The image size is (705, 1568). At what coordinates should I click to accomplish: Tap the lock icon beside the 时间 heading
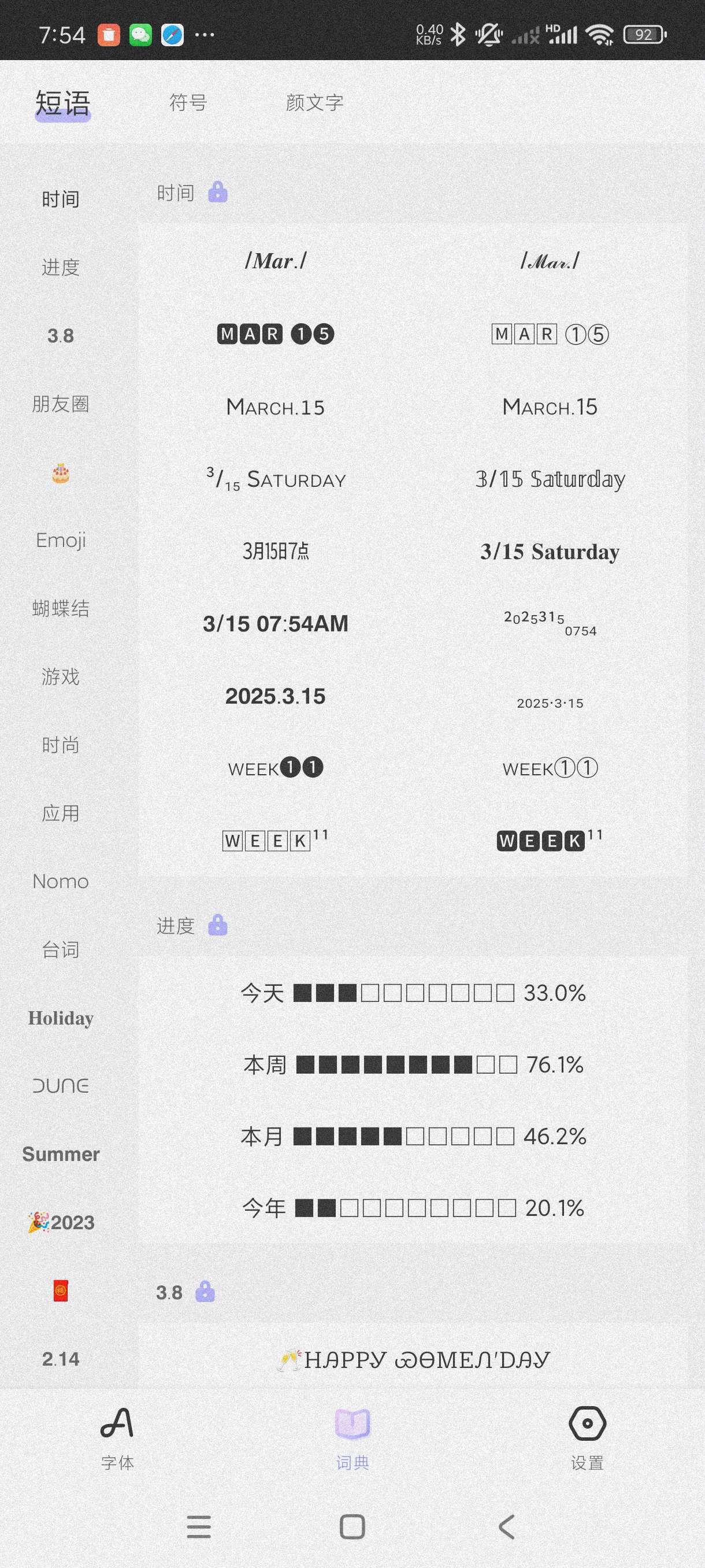point(218,193)
